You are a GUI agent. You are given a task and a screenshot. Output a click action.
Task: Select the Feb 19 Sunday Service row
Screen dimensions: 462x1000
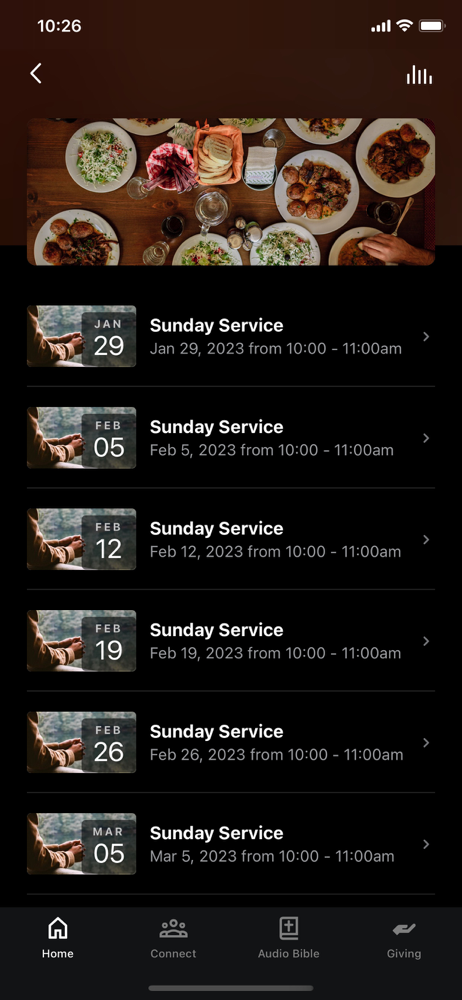(x=231, y=640)
